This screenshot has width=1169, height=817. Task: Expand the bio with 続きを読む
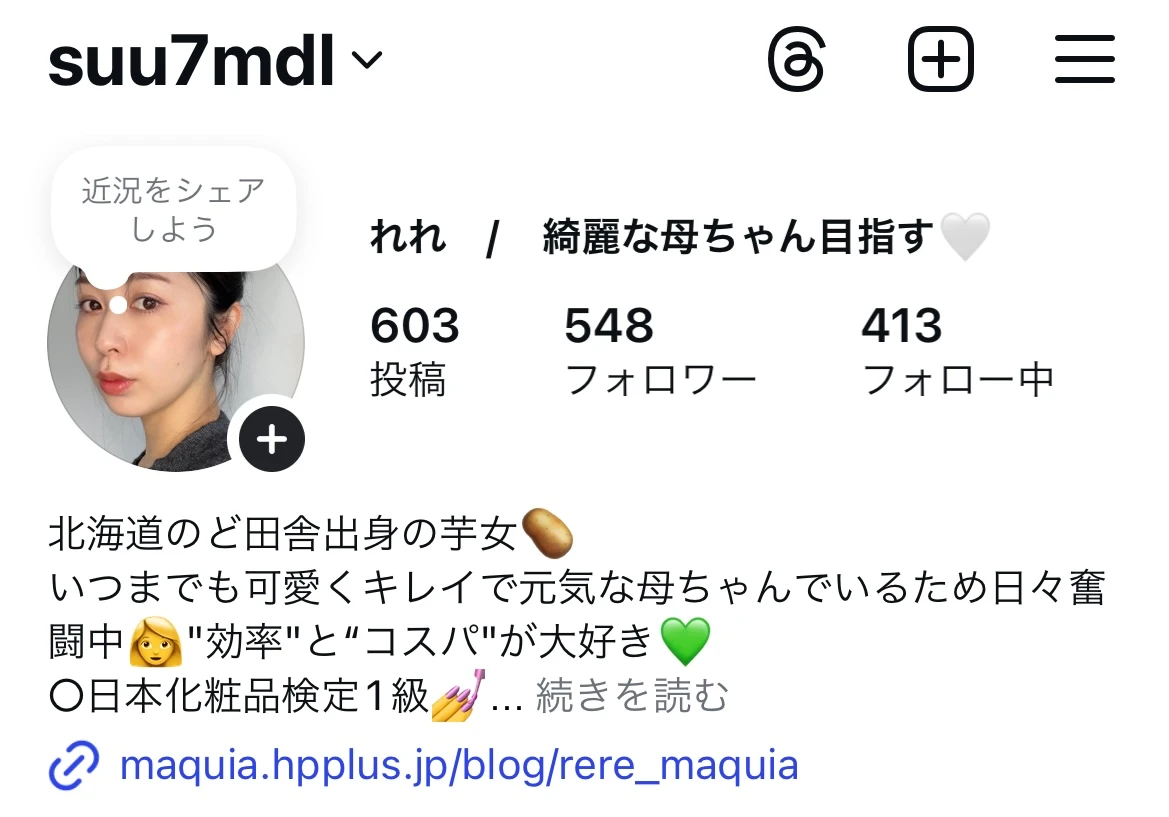coord(632,696)
